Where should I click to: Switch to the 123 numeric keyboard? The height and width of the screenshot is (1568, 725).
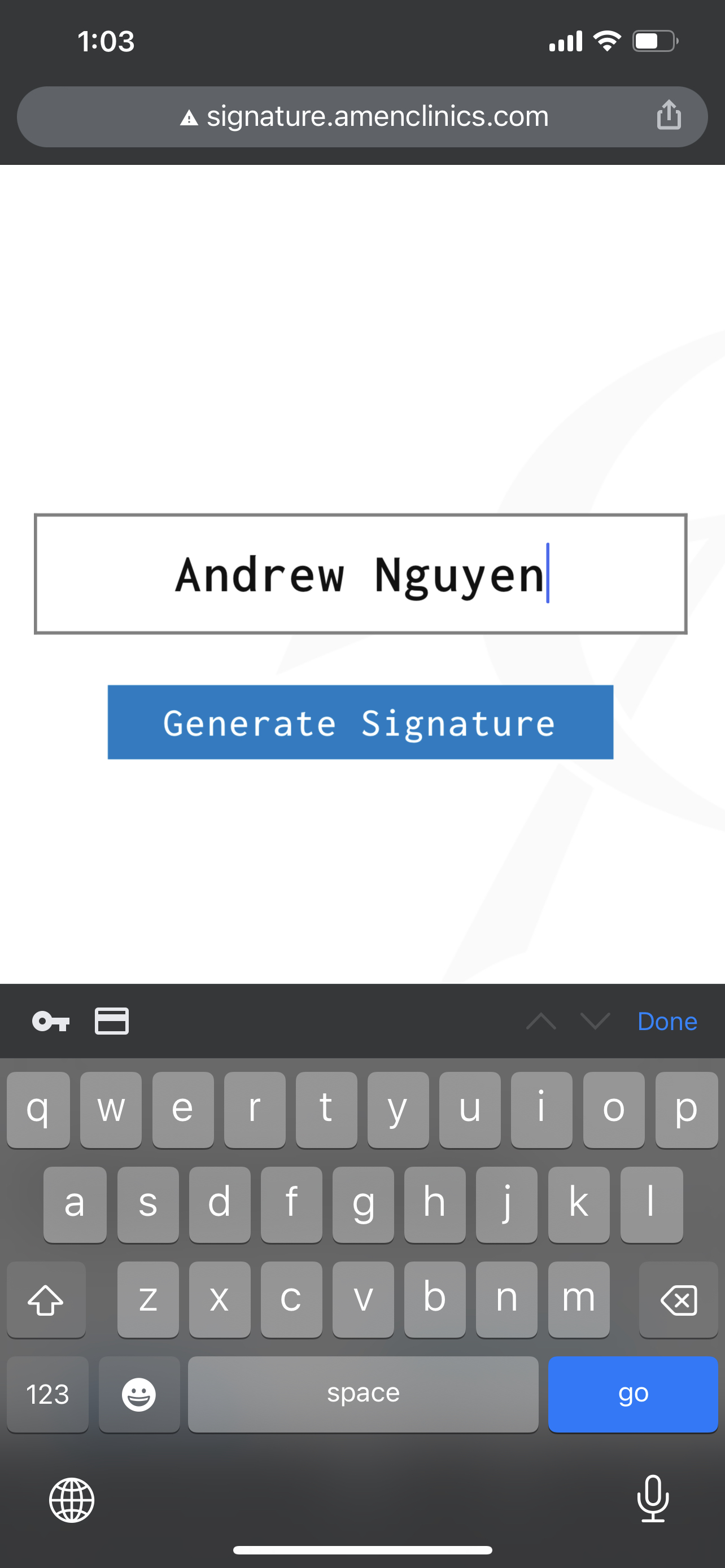click(47, 1393)
